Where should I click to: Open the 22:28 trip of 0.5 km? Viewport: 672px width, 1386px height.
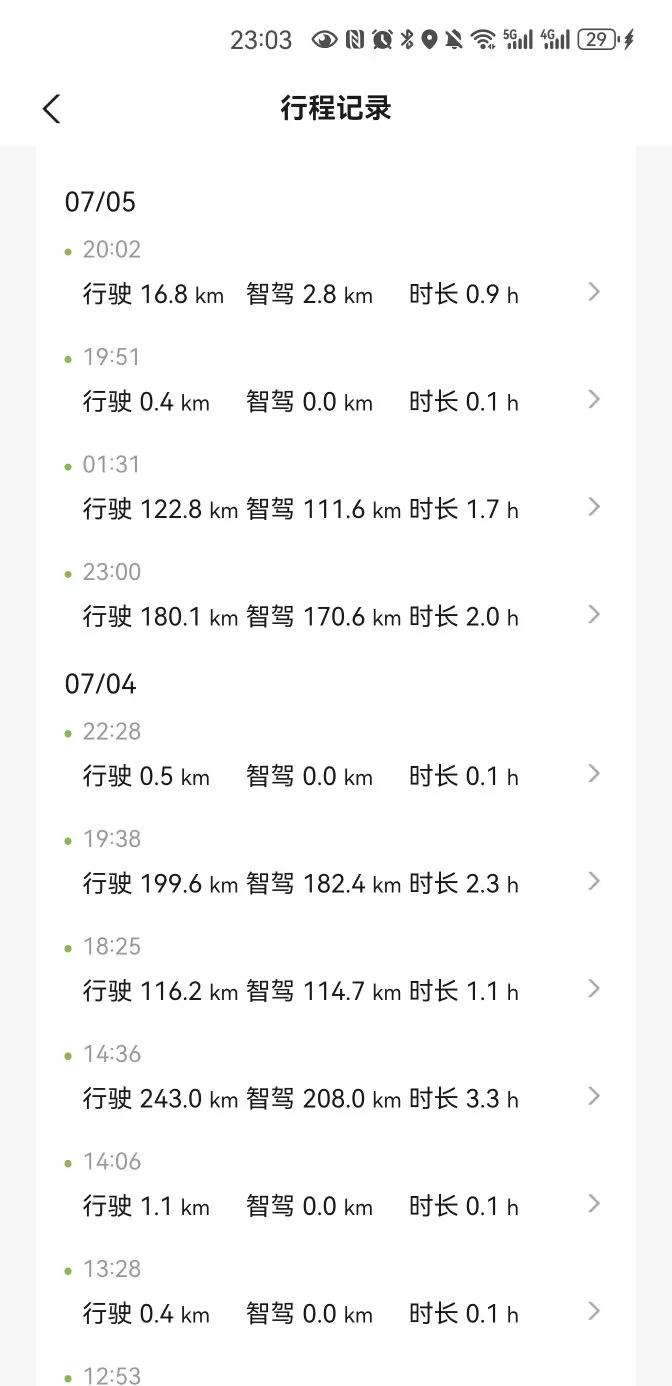point(336,756)
